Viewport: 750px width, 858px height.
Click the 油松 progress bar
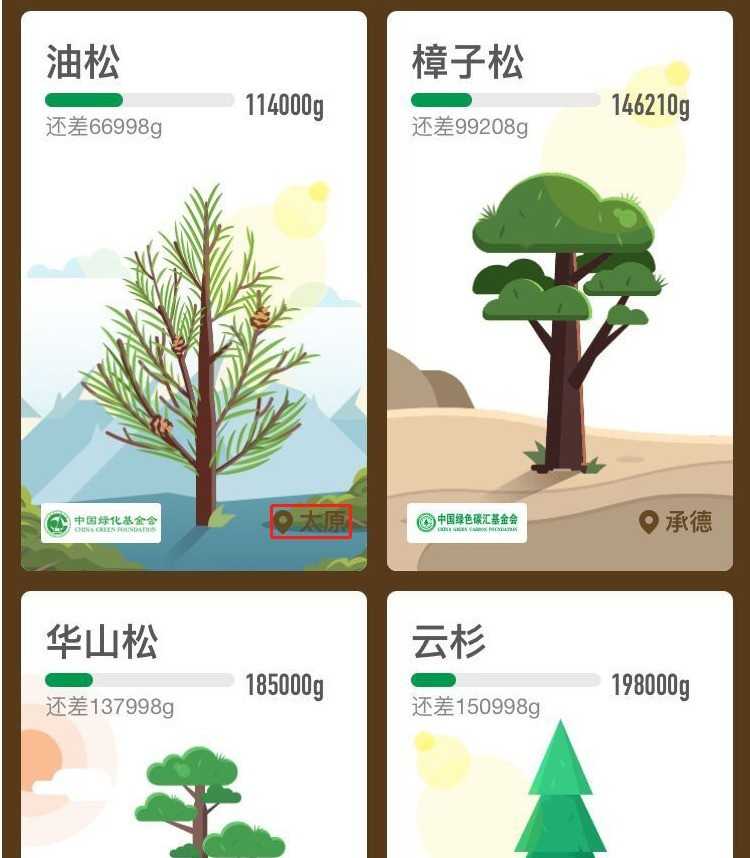coord(135,99)
